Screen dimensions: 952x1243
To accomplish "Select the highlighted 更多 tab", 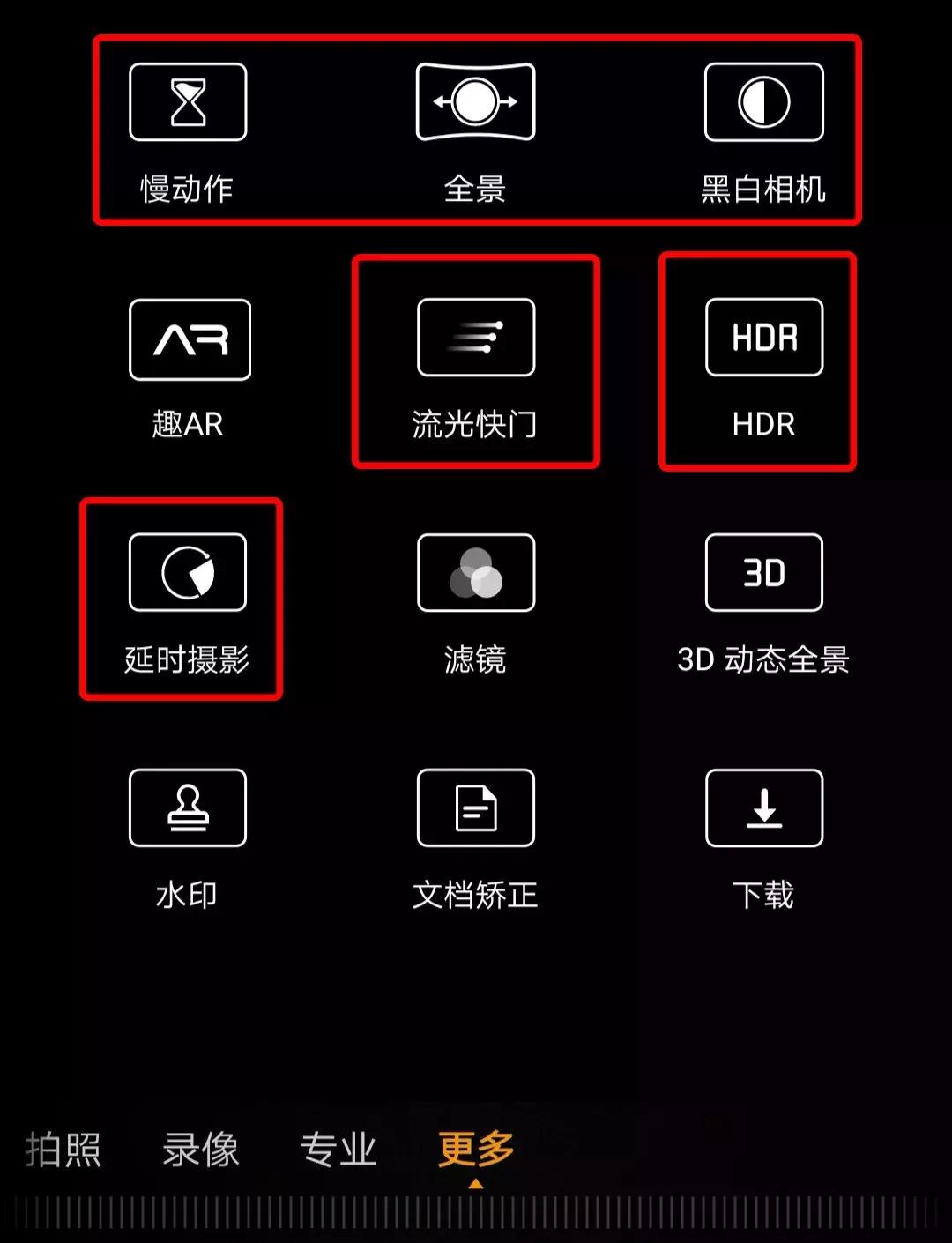I will [477, 1149].
